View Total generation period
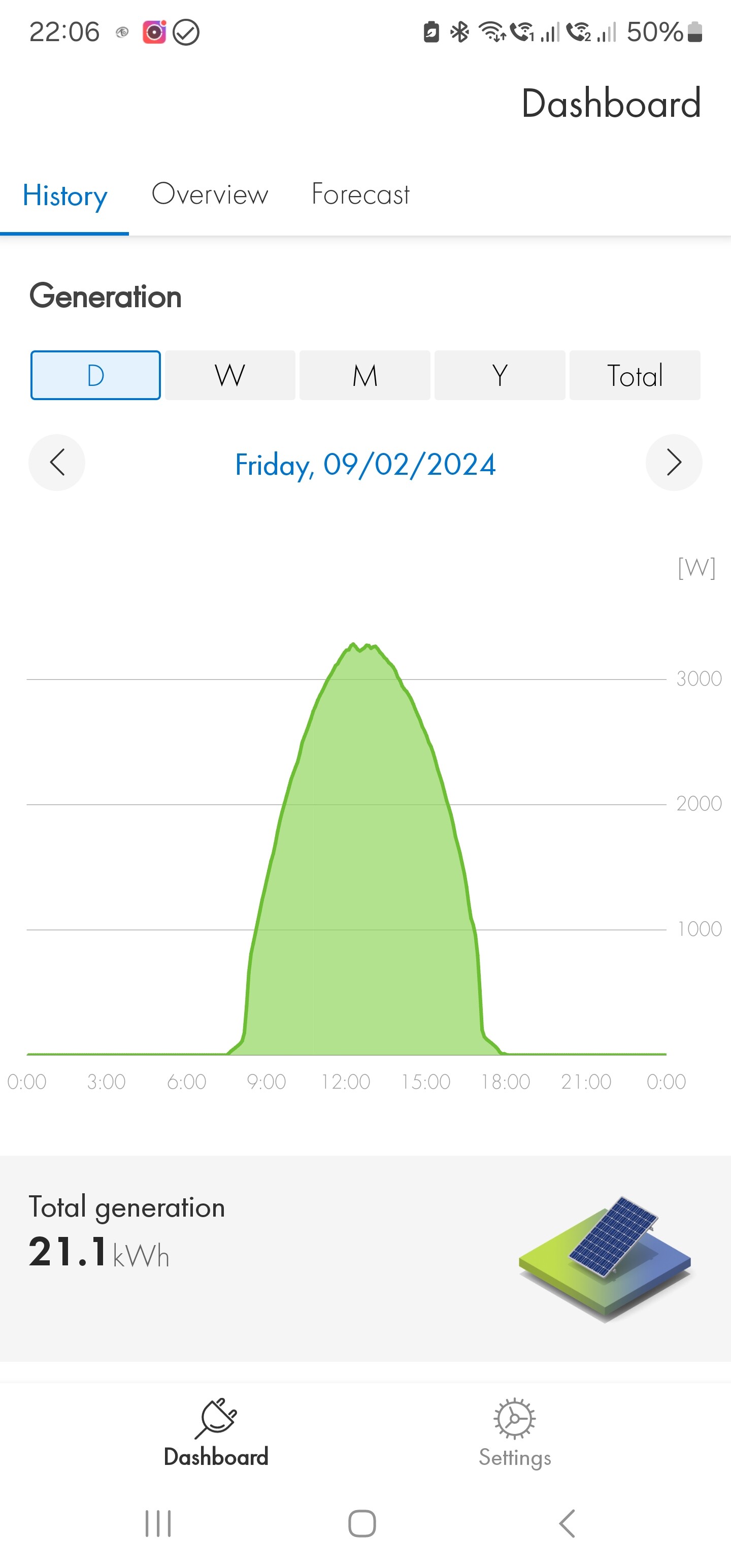 pyautogui.click(x=635, y=375)
